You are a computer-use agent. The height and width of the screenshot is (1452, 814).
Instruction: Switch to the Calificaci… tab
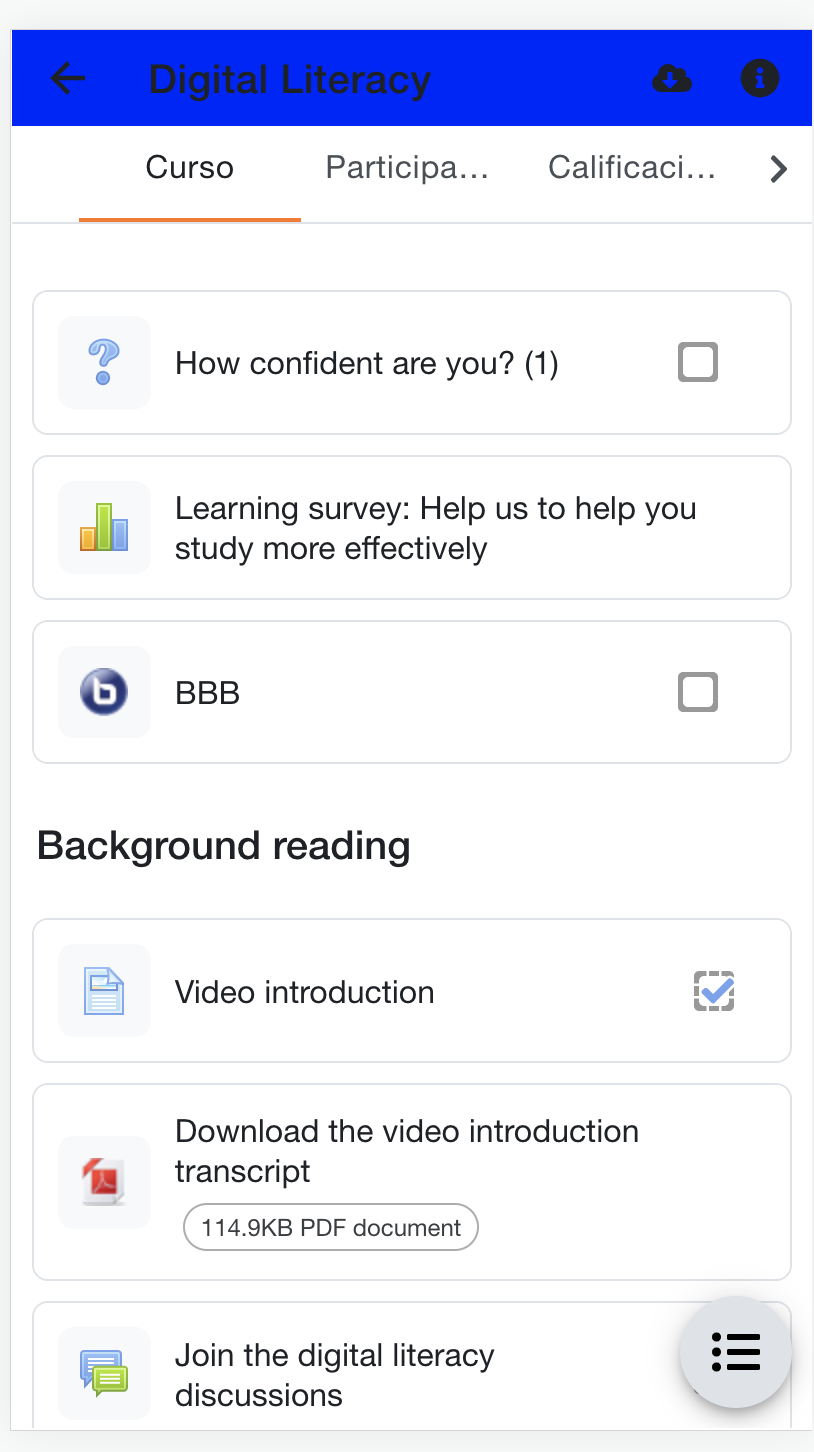(632, 167)
